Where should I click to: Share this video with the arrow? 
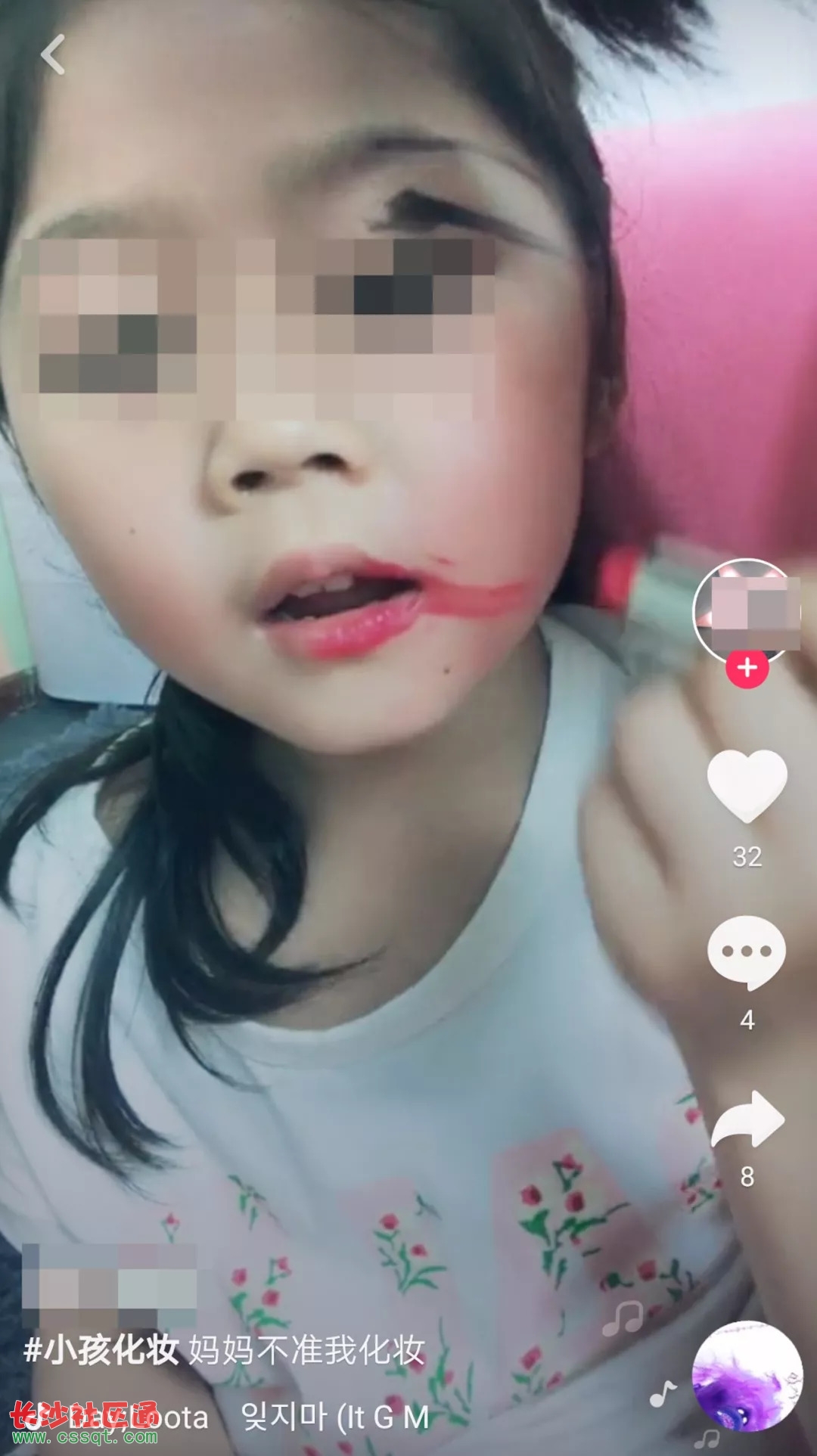point(747,1120)
